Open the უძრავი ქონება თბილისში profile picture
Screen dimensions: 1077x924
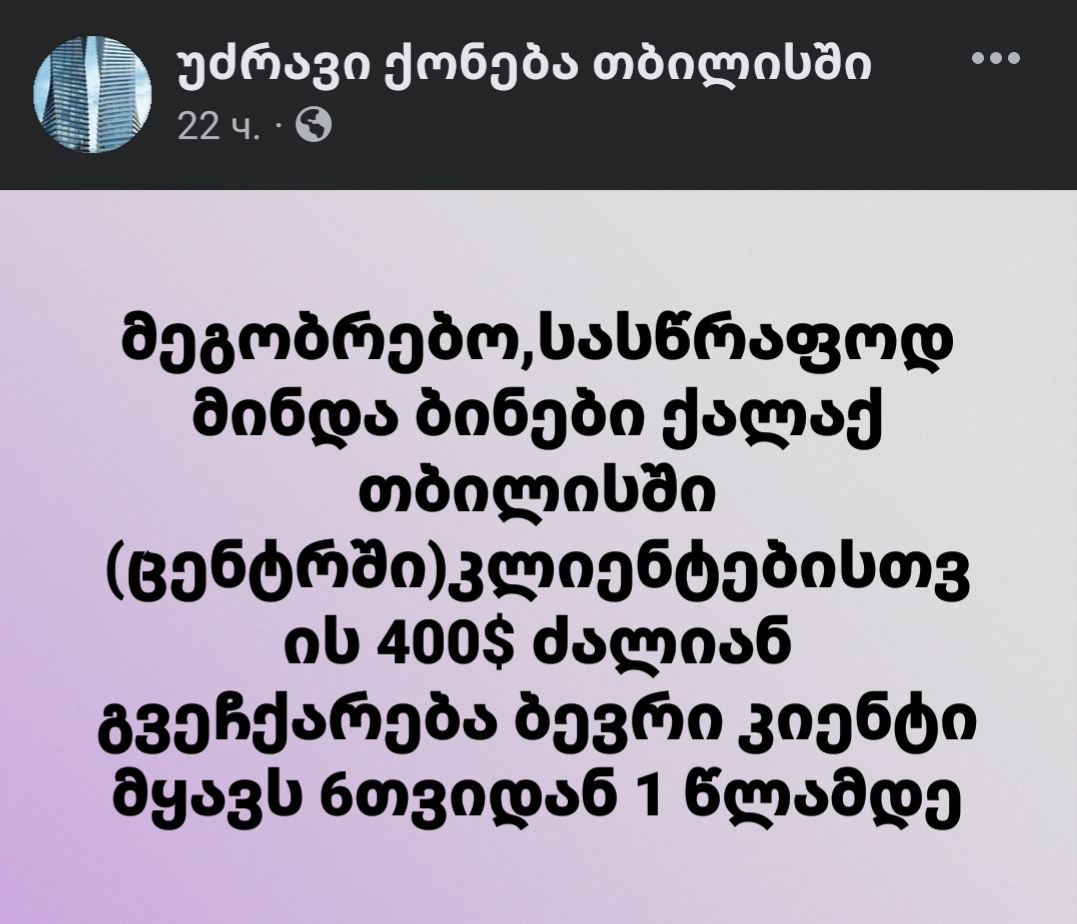tap(92, 94)
